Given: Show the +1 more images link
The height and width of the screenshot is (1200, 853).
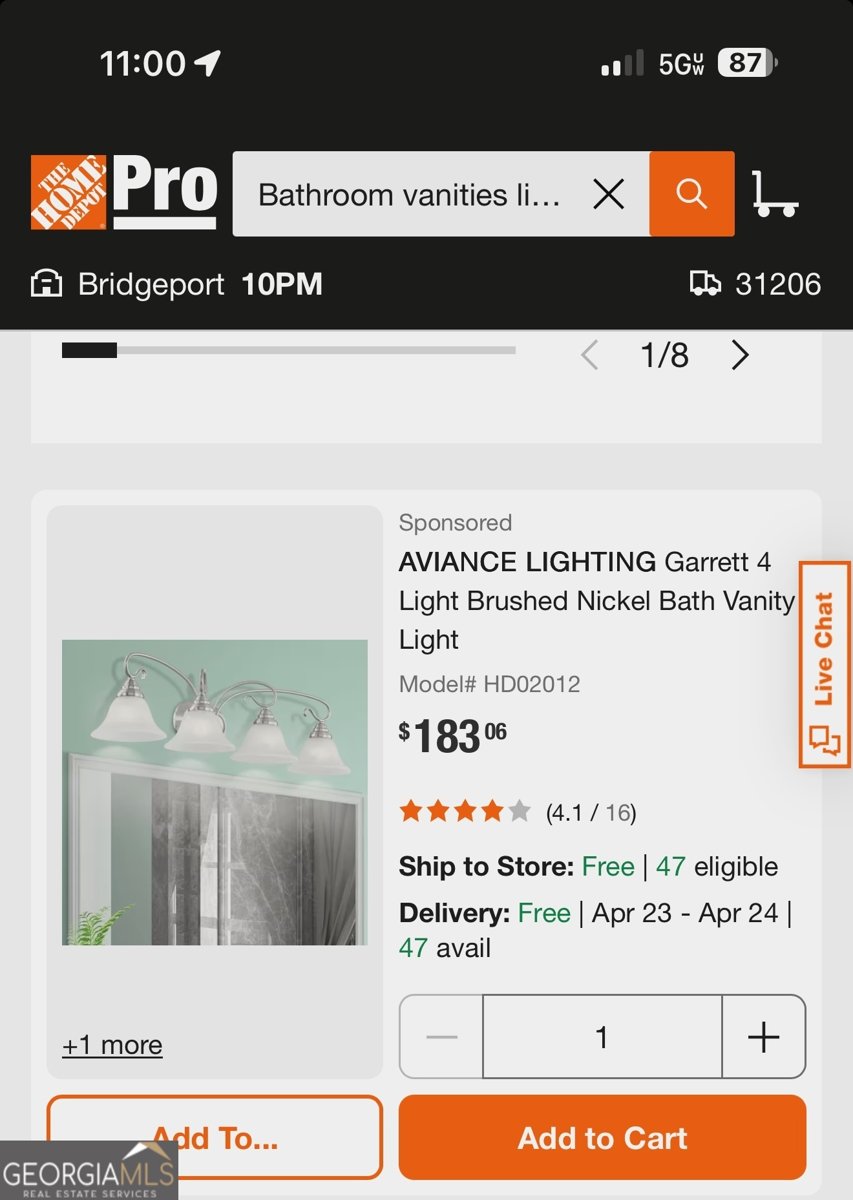Looking at the screenshot, I should (112, 1045).
